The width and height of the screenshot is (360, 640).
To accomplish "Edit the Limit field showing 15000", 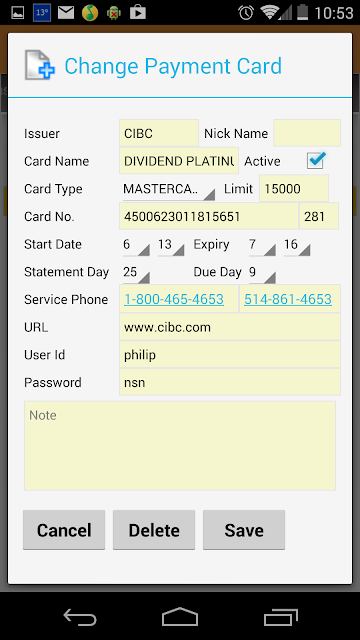I will 294,189.
